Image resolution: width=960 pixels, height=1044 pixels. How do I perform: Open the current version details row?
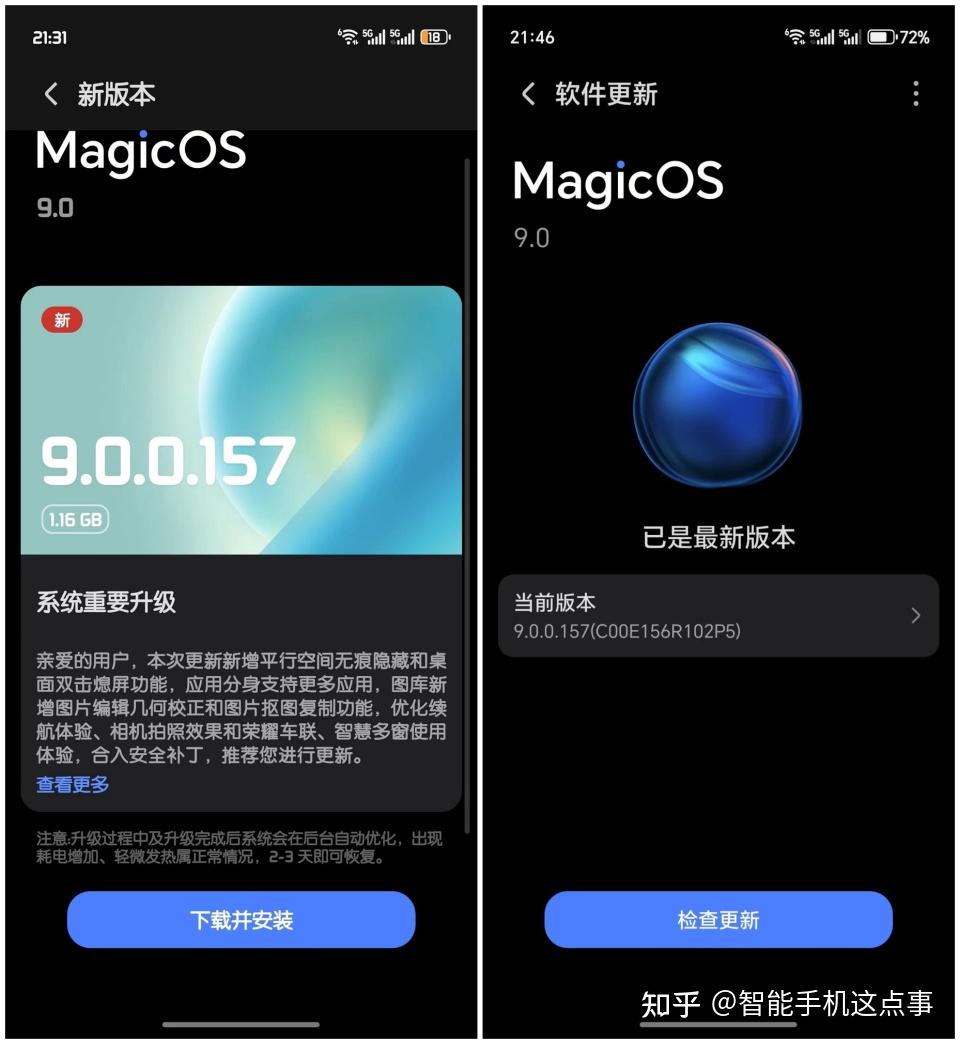pos(719,617)
